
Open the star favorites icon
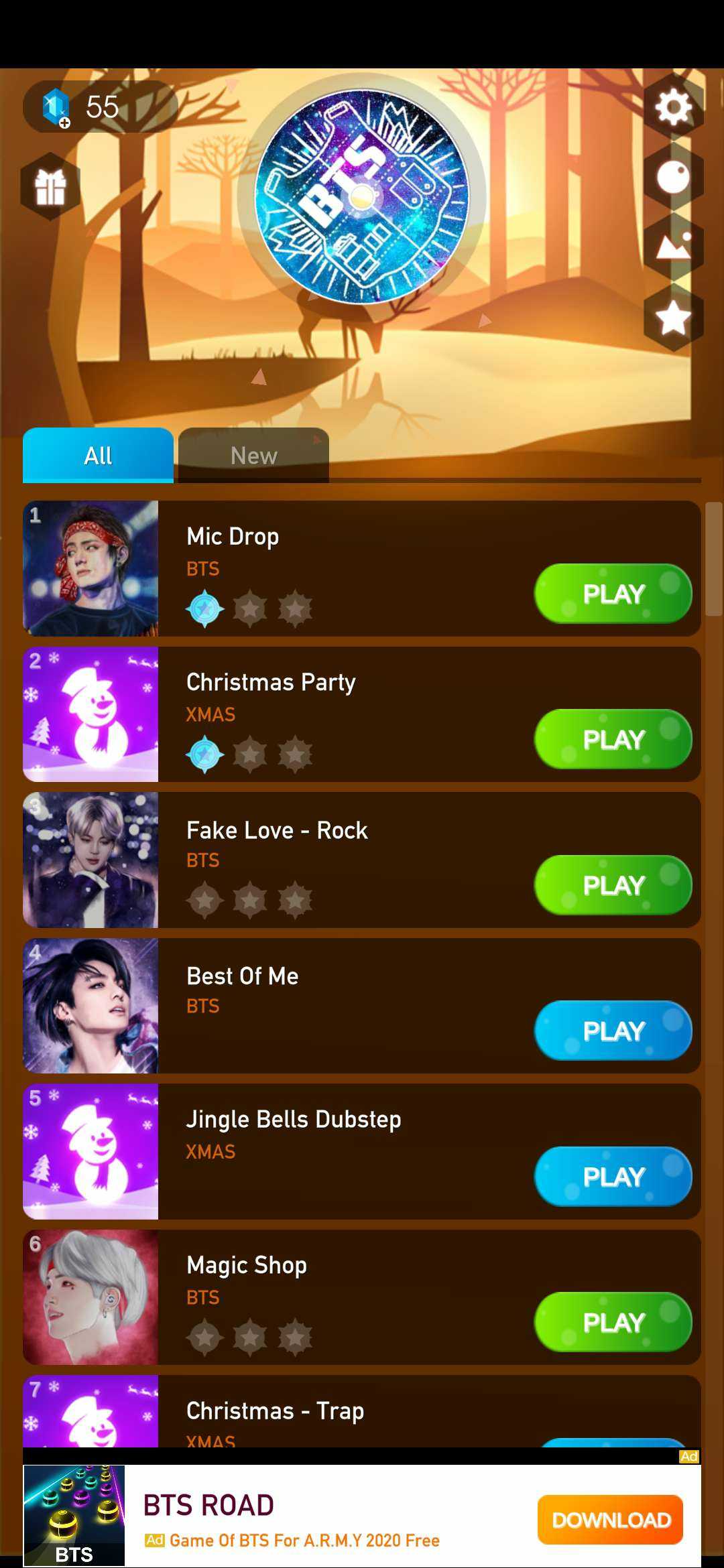(x=673, y=318)
